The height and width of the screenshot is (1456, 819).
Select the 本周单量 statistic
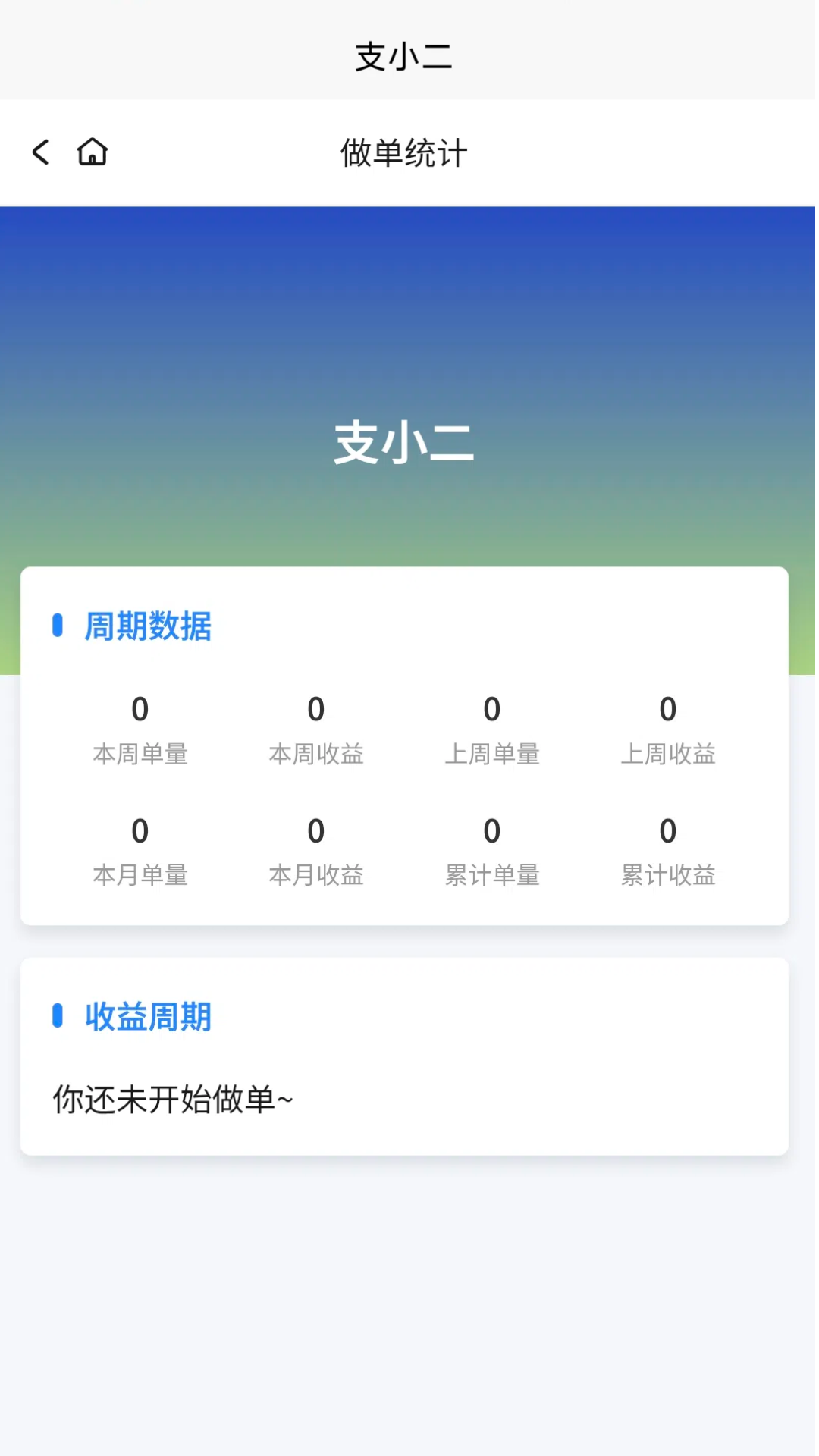(x=140, y=755)
